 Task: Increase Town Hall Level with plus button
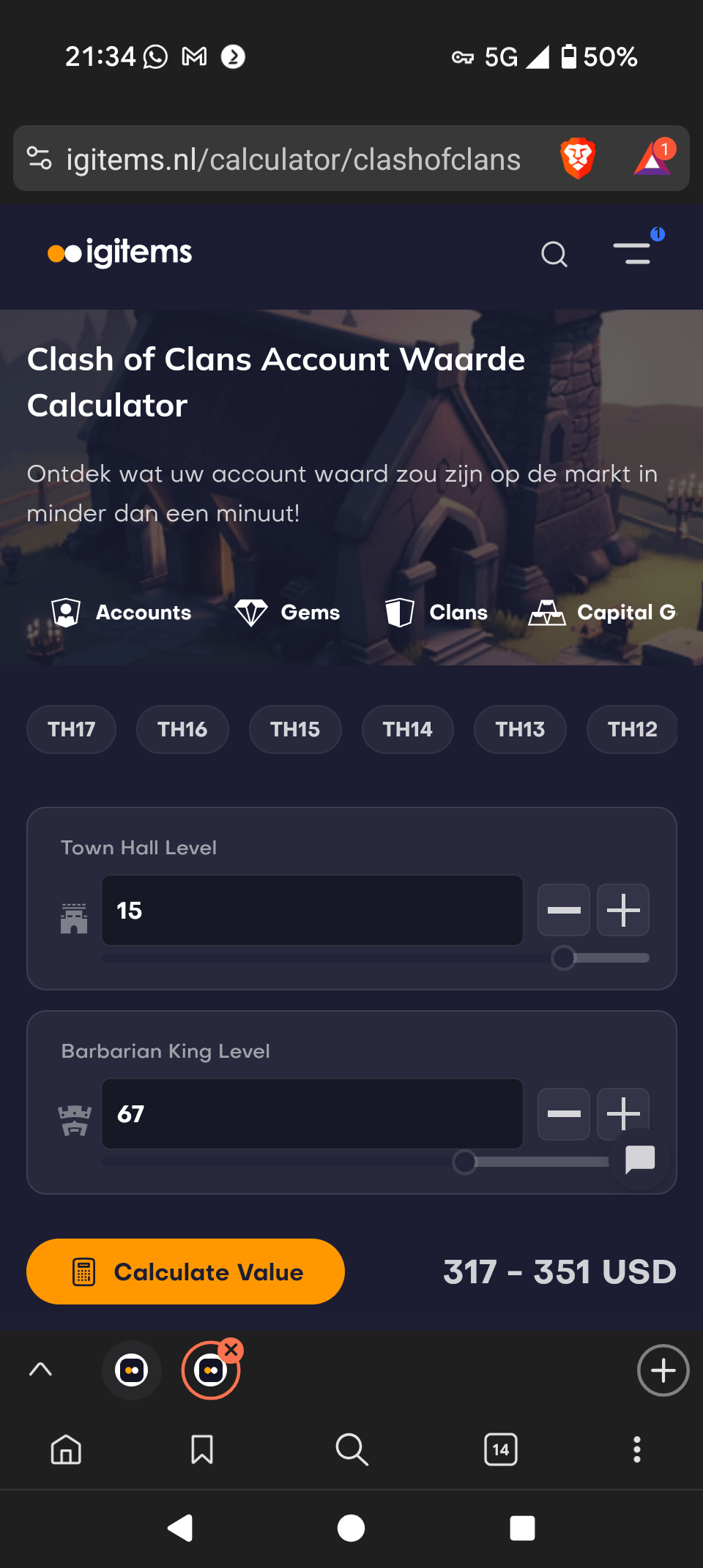point(623,910)
